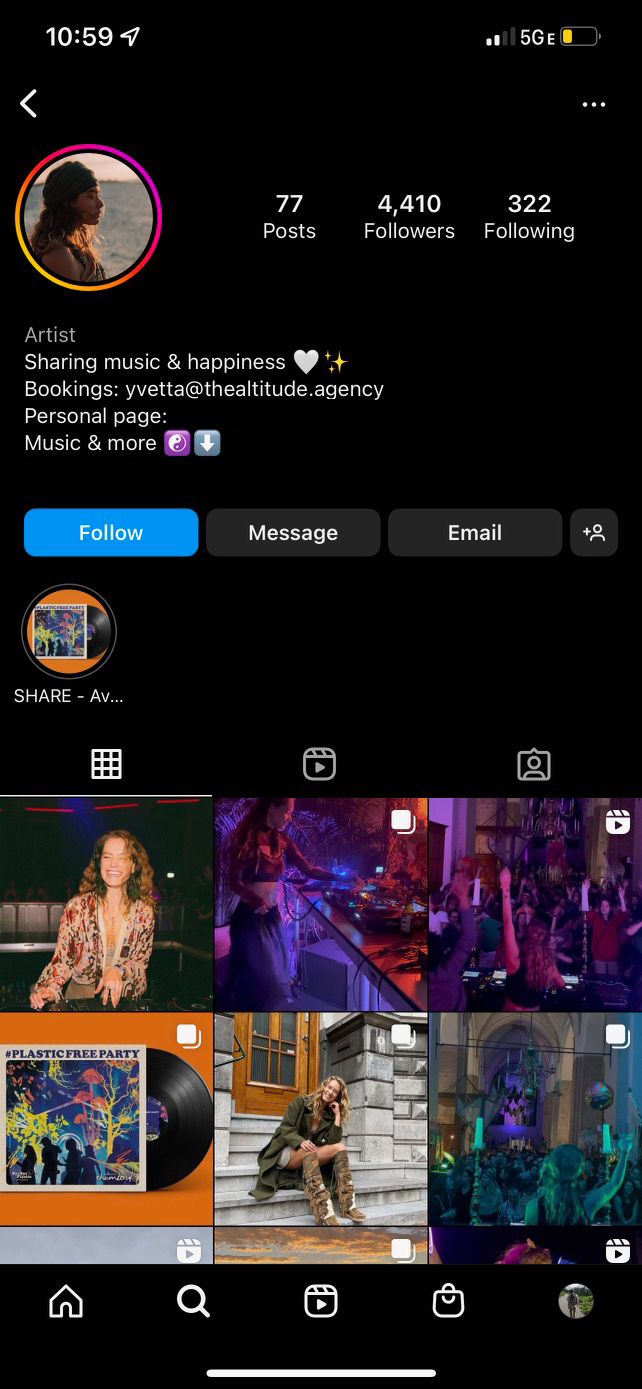
Task: Send a message to this artist
Action: click(x=293, y=532)
